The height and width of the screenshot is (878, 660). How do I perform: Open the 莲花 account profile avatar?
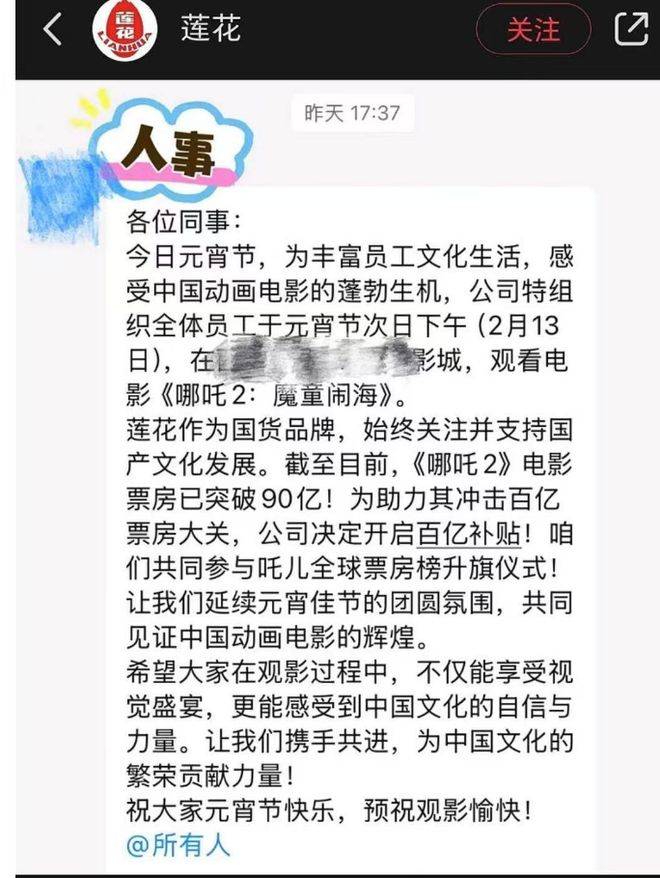pos(123,32)
